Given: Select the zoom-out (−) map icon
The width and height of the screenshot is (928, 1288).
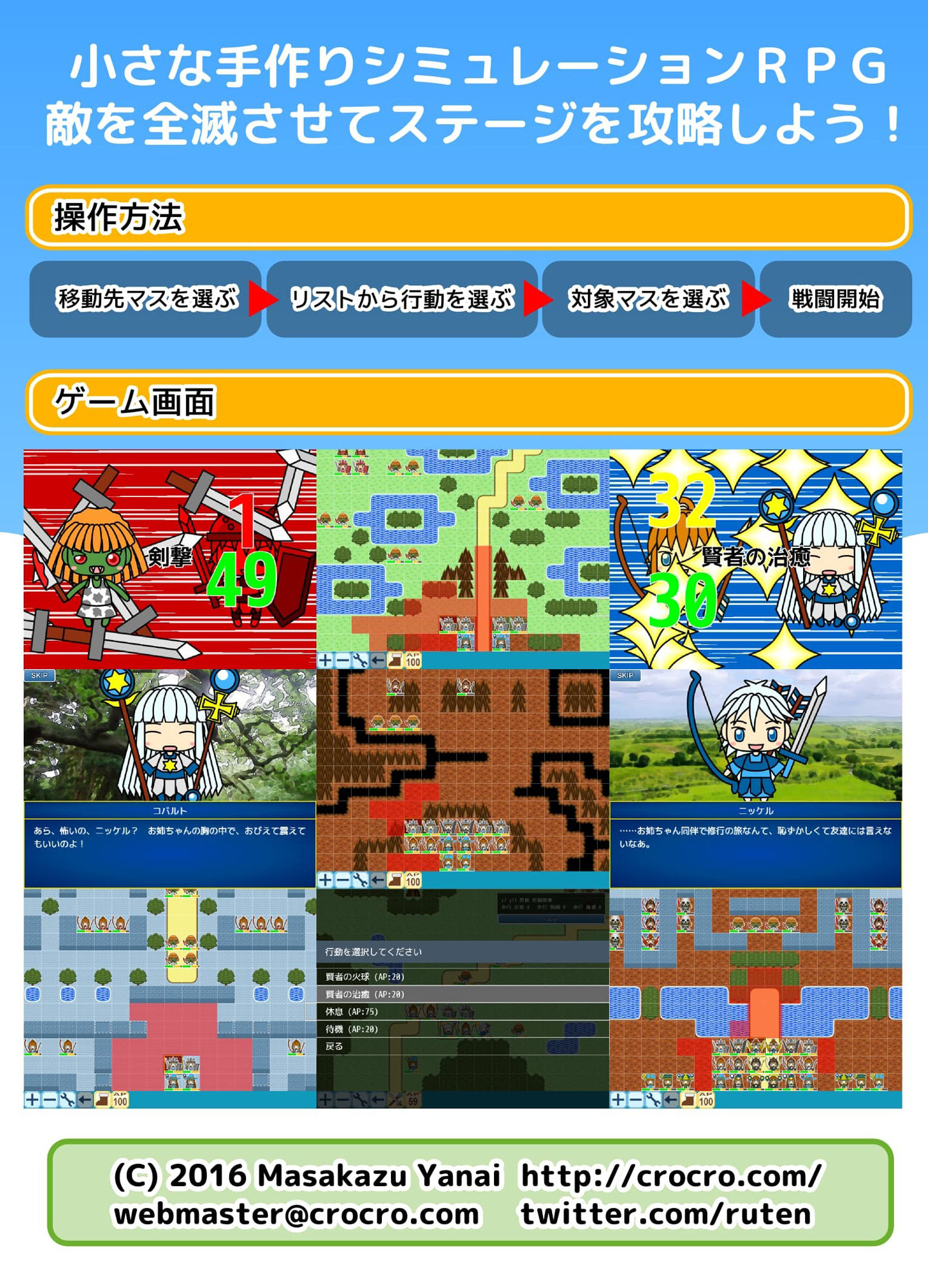Looking at the screenshot, I should point(51,1099).
